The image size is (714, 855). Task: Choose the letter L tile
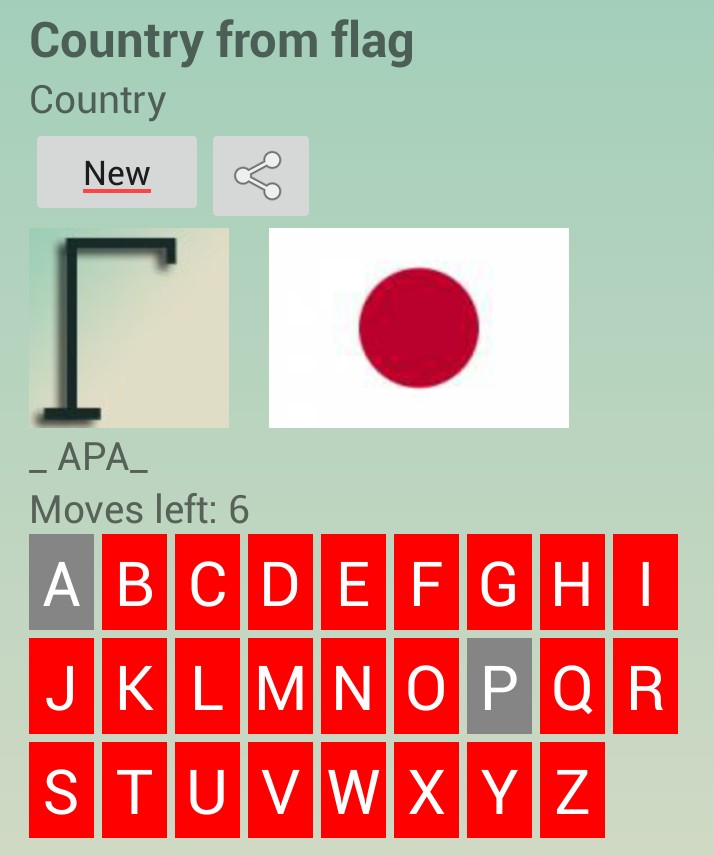pos(207,686)
